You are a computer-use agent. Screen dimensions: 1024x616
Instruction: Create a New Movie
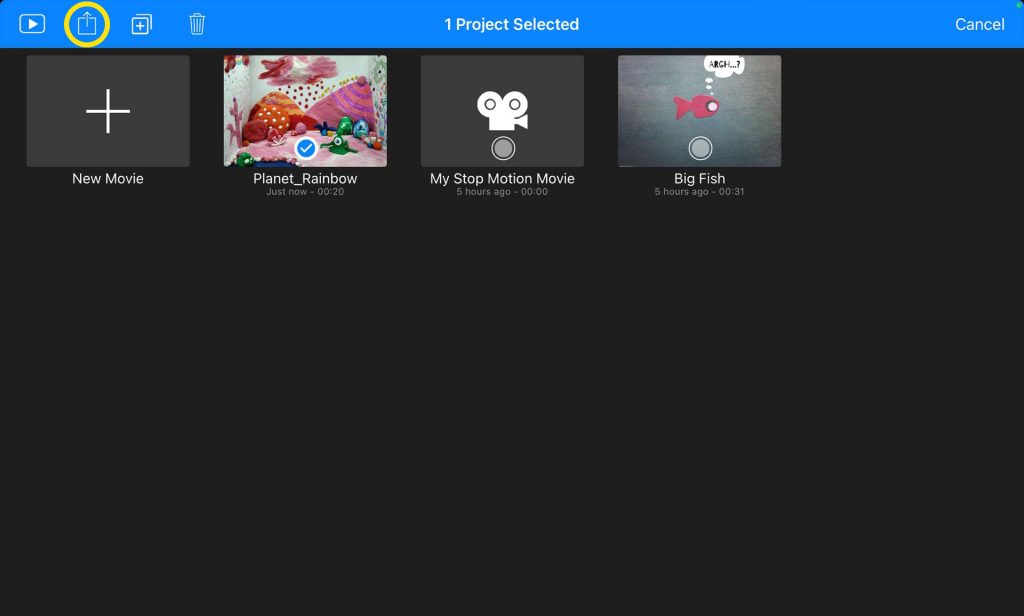pos(108,111)
